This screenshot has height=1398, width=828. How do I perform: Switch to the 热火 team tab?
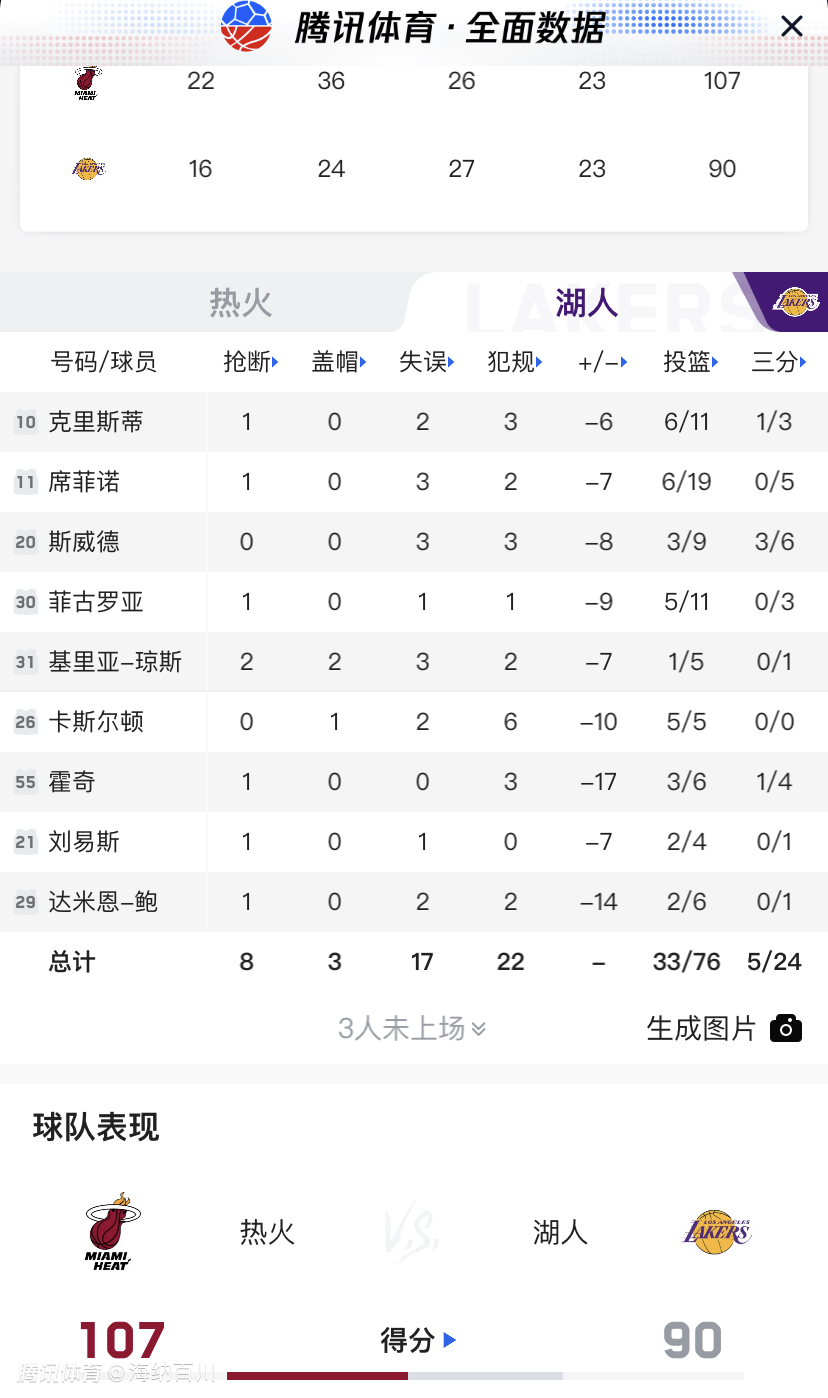(240, 302)
